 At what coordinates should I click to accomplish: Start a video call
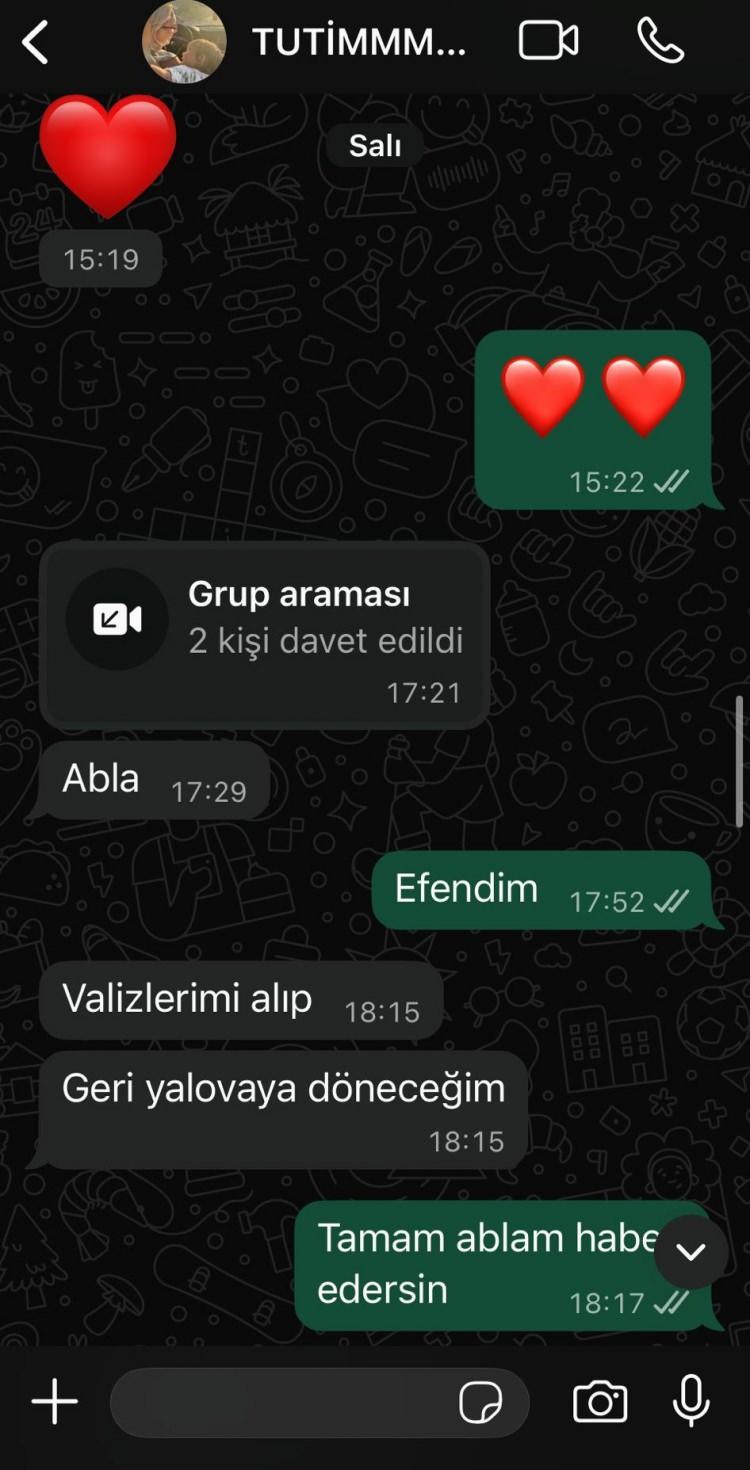(x=548, y=42)
